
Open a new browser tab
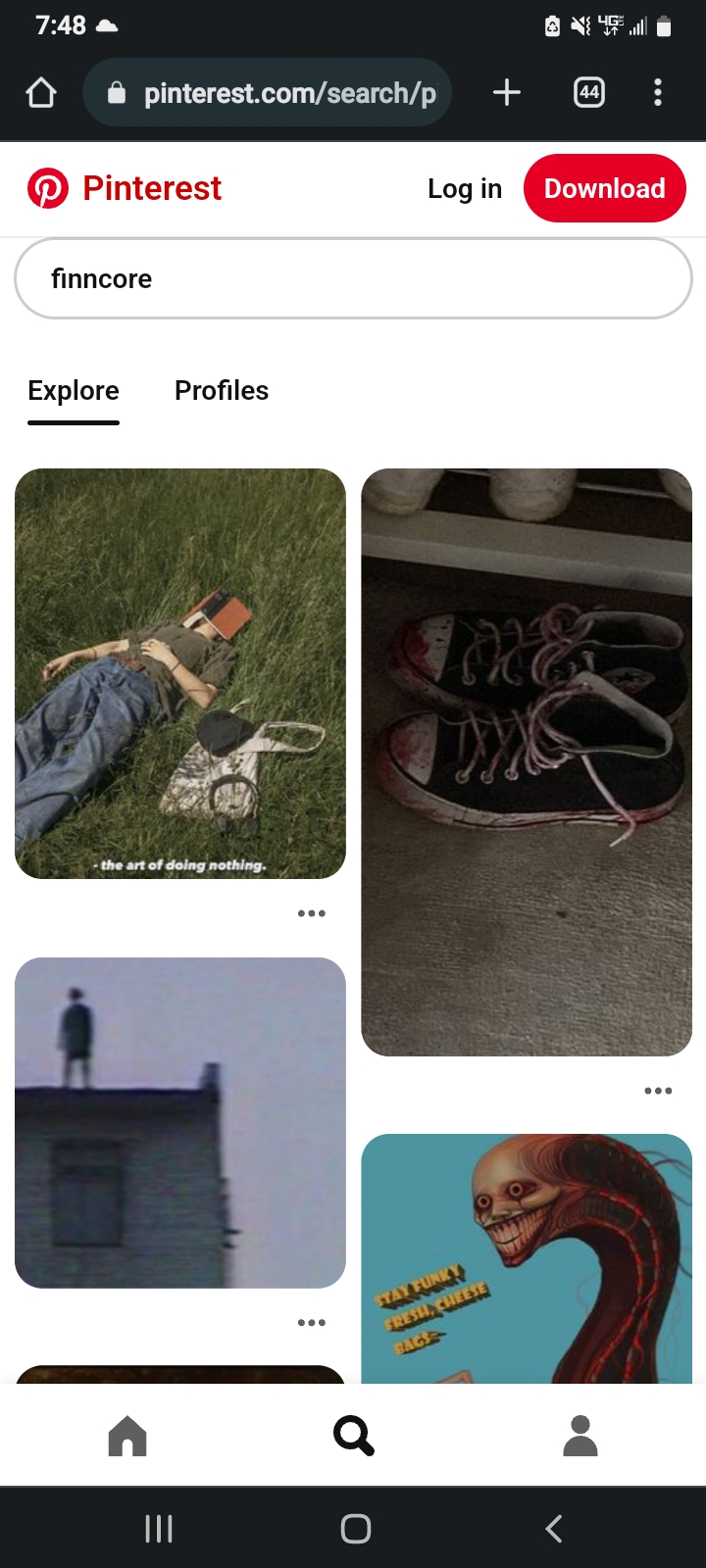pos(506,93)
